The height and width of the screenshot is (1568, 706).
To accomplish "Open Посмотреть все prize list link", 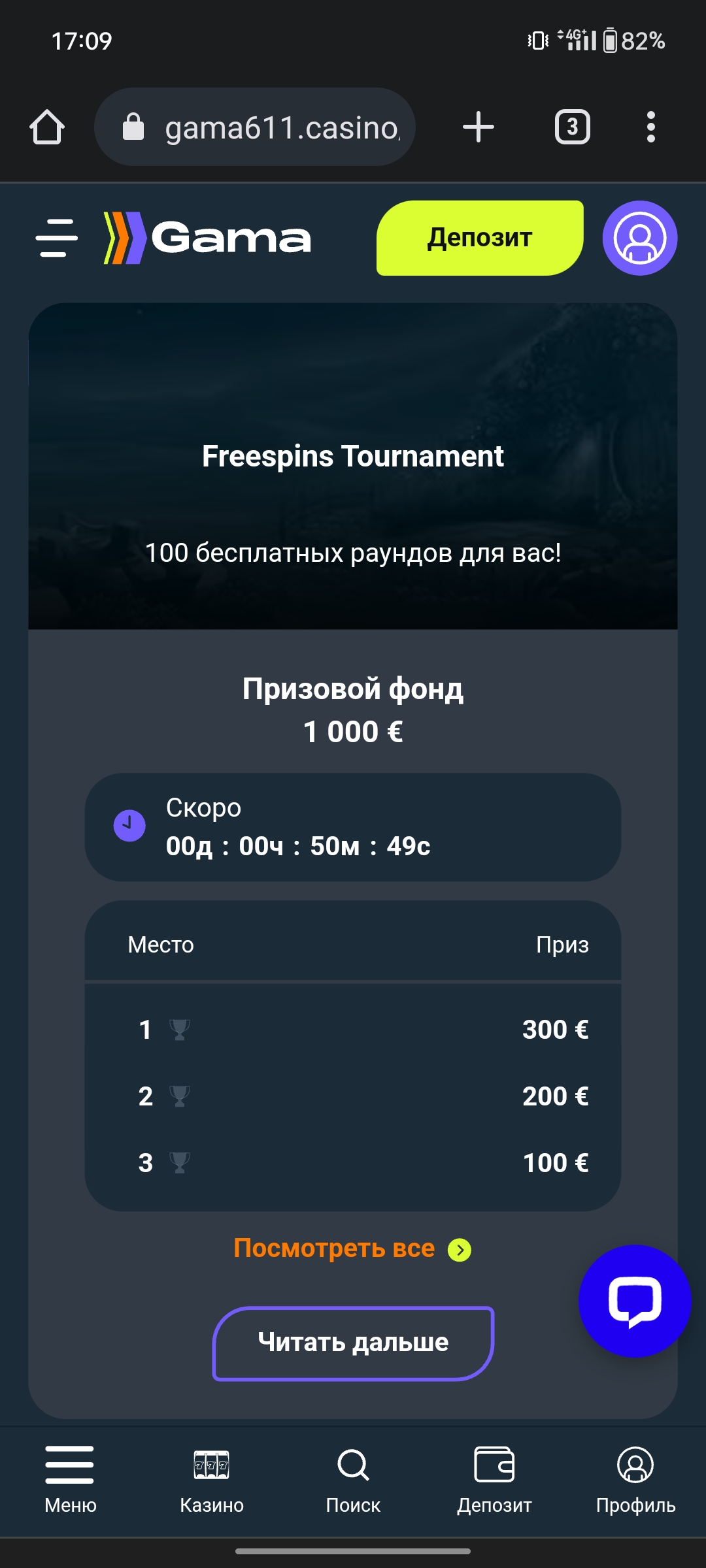I will click(352, 1249).
